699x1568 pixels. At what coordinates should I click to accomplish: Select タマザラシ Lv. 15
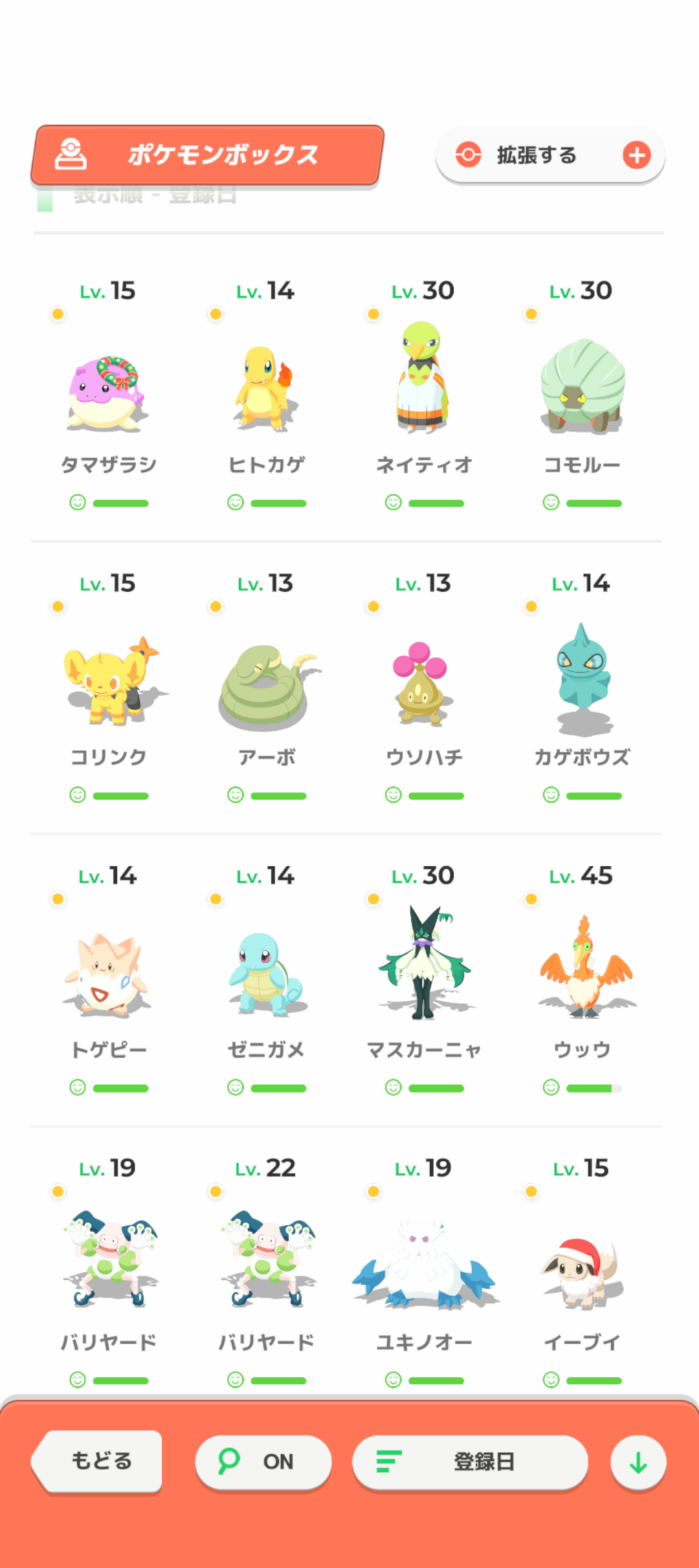107,392
